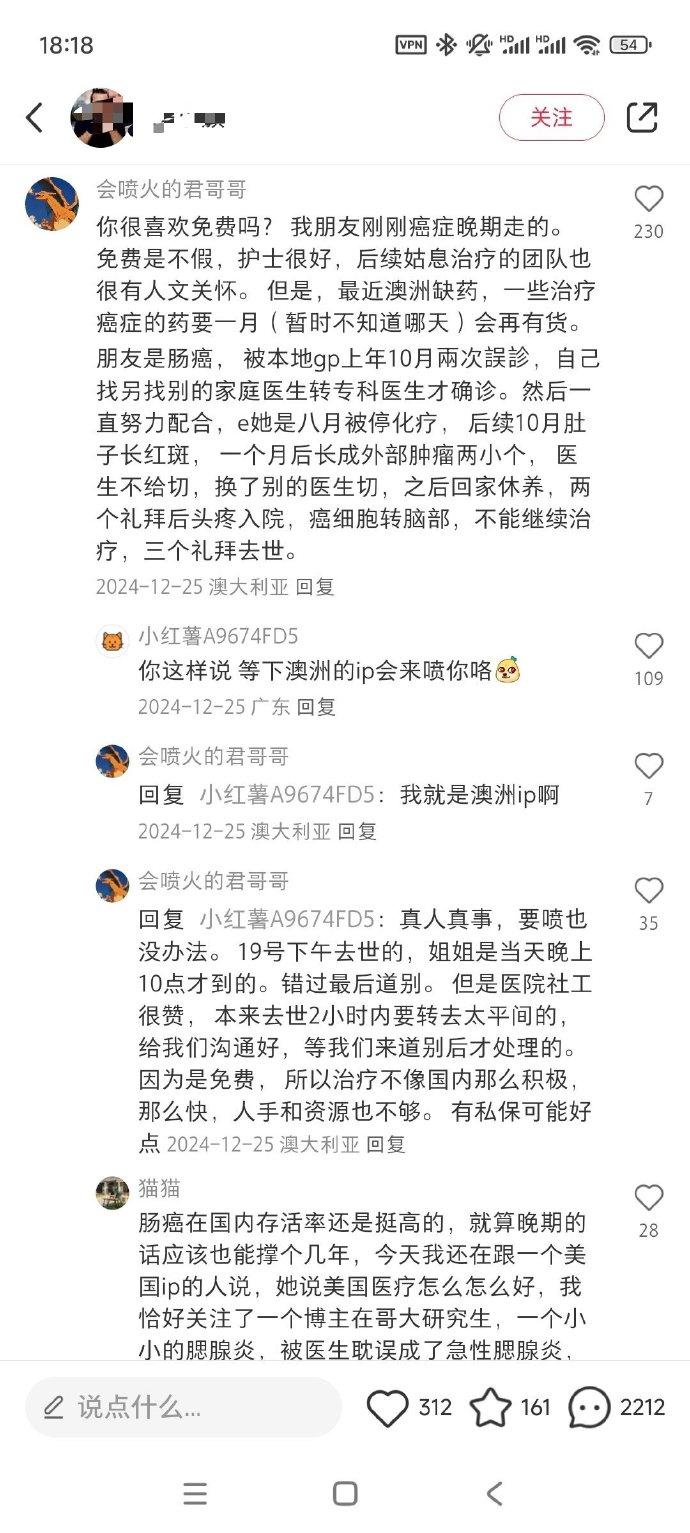Like 猫猫's comment with 28 likes
This screenshot has width=690, height=1533.
[649, 1198]
